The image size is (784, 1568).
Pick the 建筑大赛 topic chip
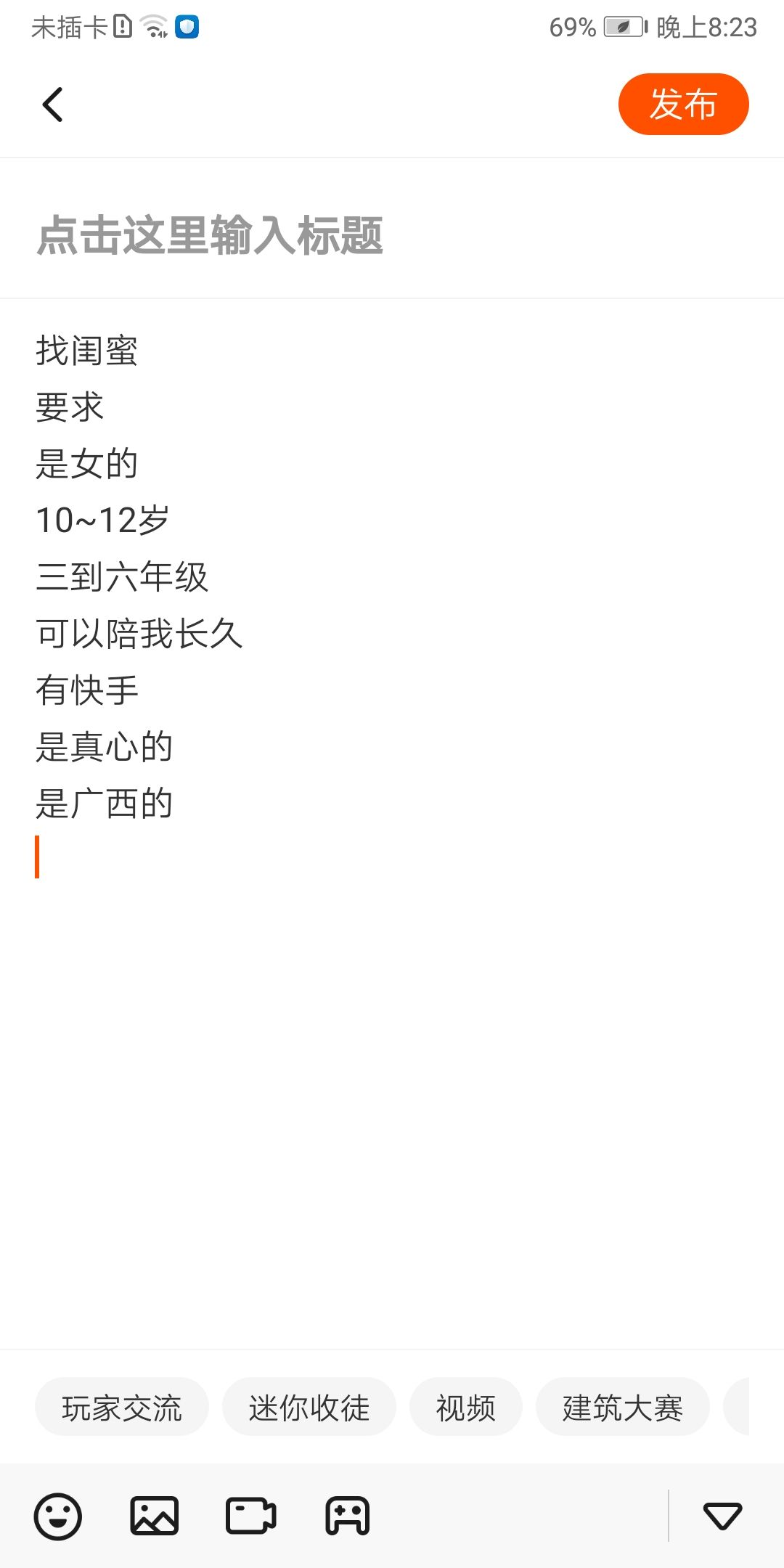click(622, 1408)
